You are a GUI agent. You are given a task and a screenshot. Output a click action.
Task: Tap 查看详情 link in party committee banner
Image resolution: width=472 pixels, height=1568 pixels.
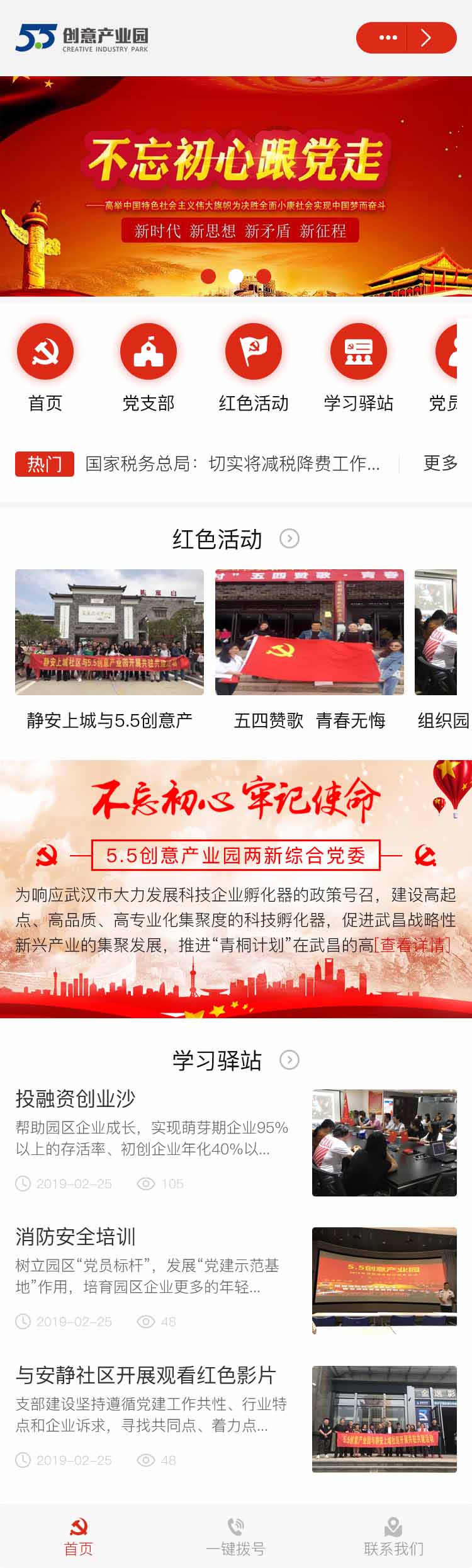[x=413, y=945]
